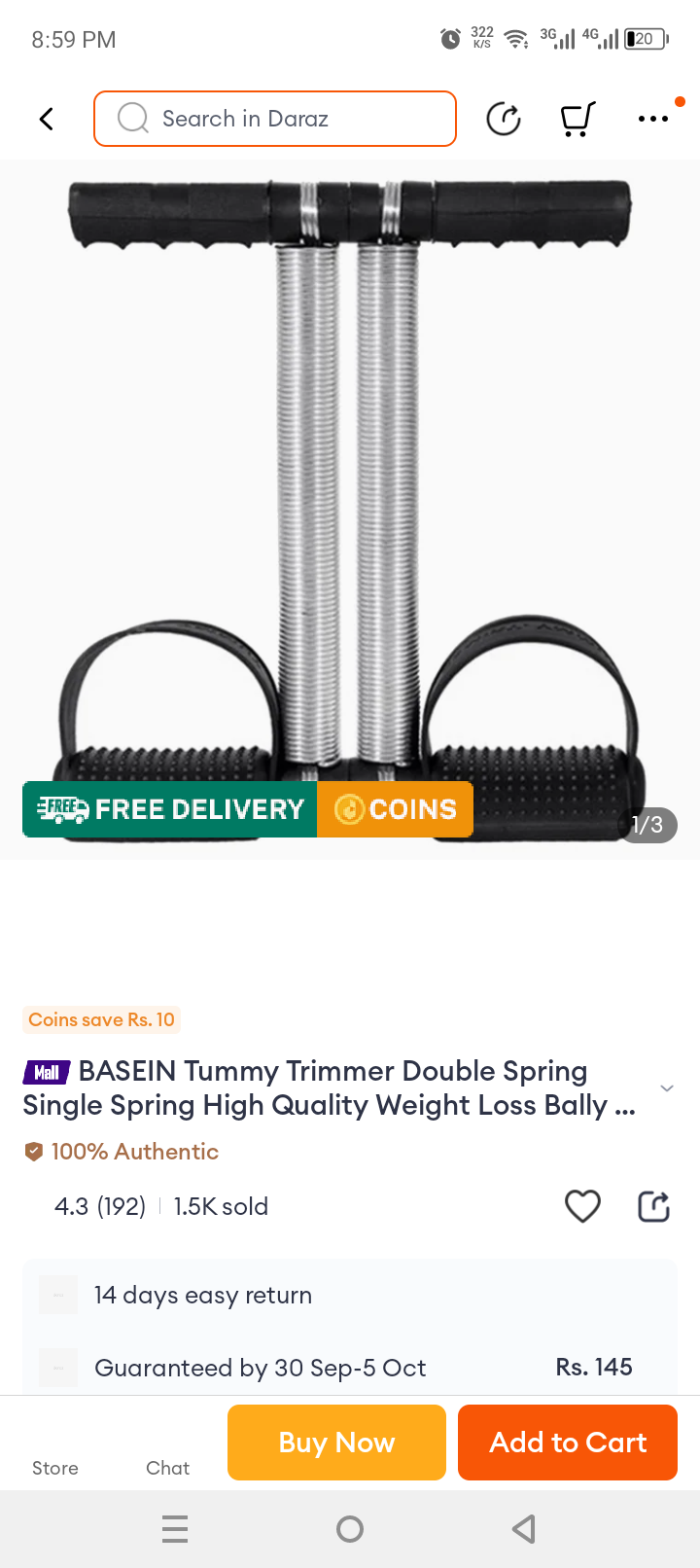Tap the Search in Daraz field
700x1568 pixels.
click(275, 119)
